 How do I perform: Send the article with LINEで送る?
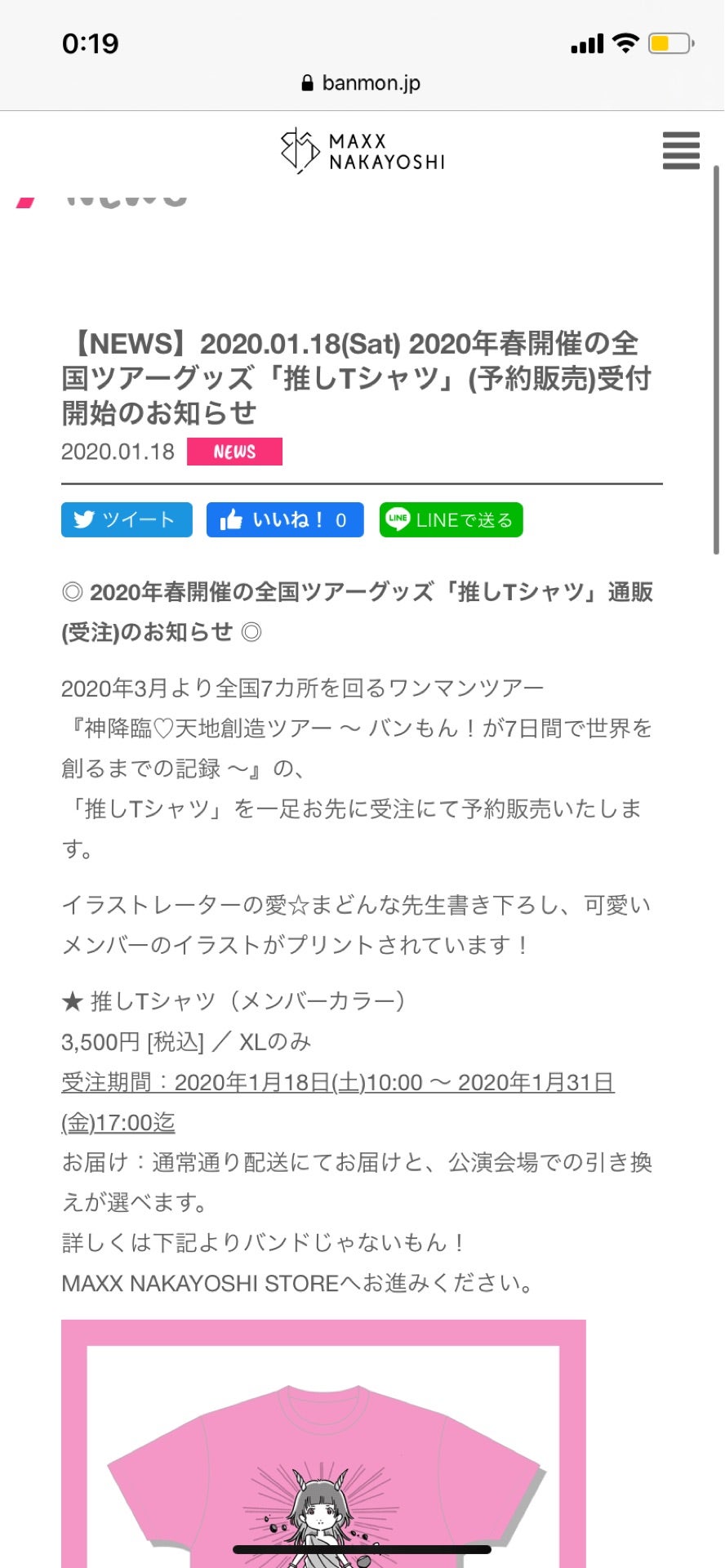tap(451, 520)
